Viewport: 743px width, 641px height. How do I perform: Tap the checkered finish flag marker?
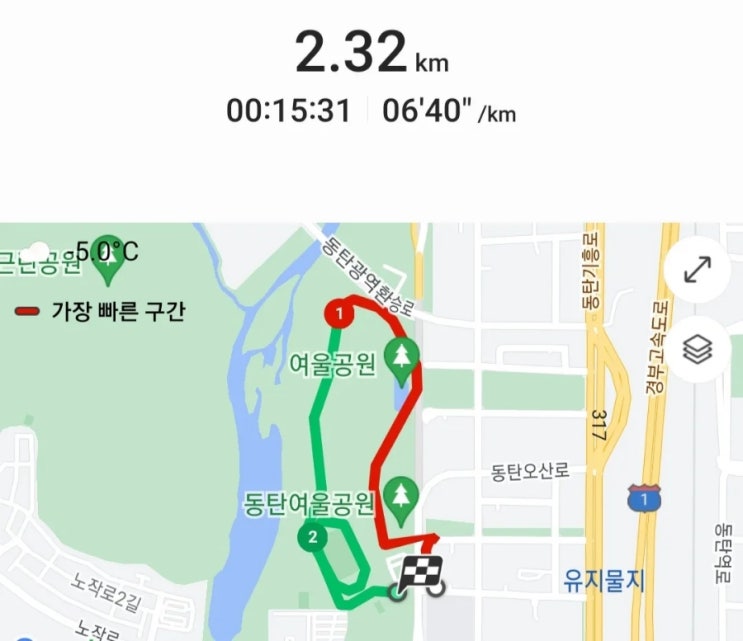click(420, 575)
